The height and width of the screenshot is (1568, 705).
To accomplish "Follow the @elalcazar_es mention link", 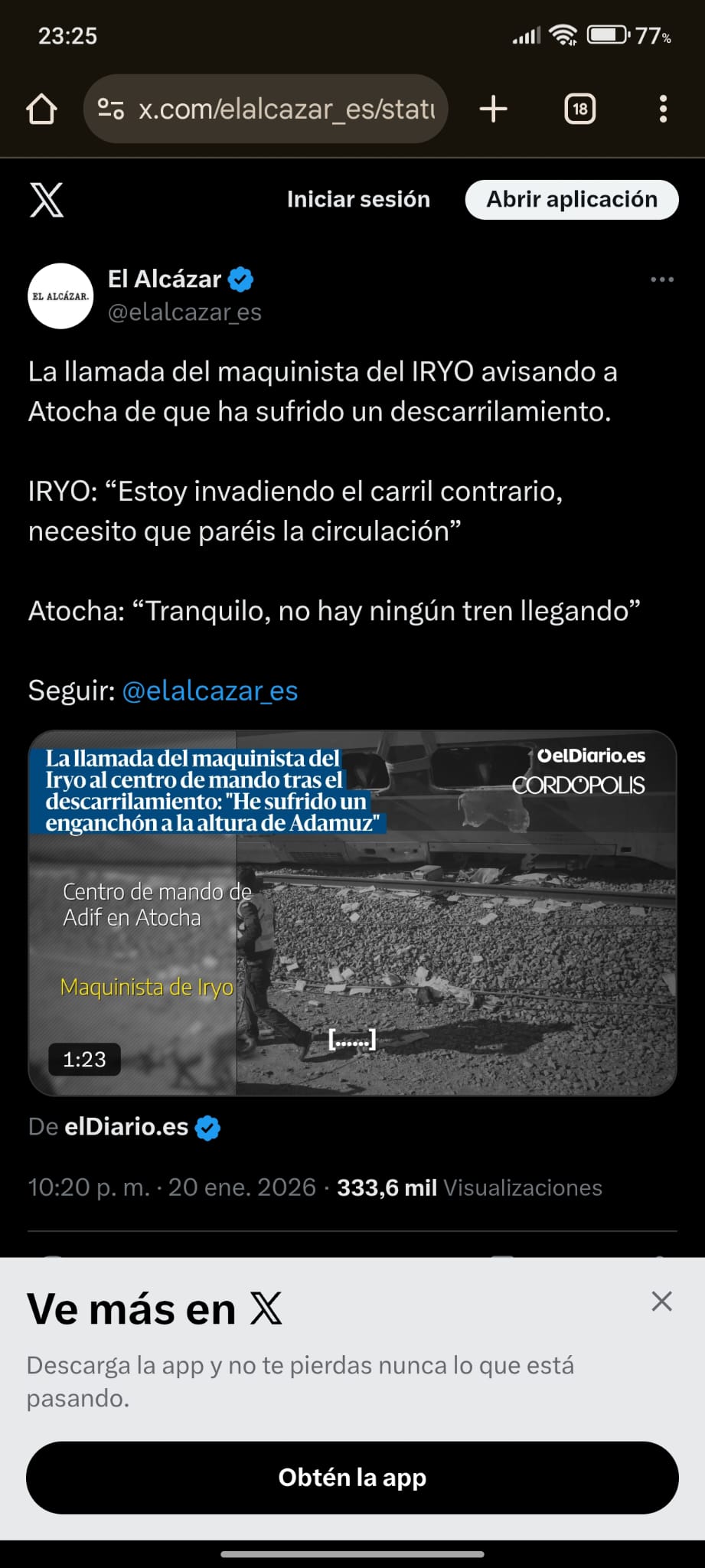I will pos(210,691).
